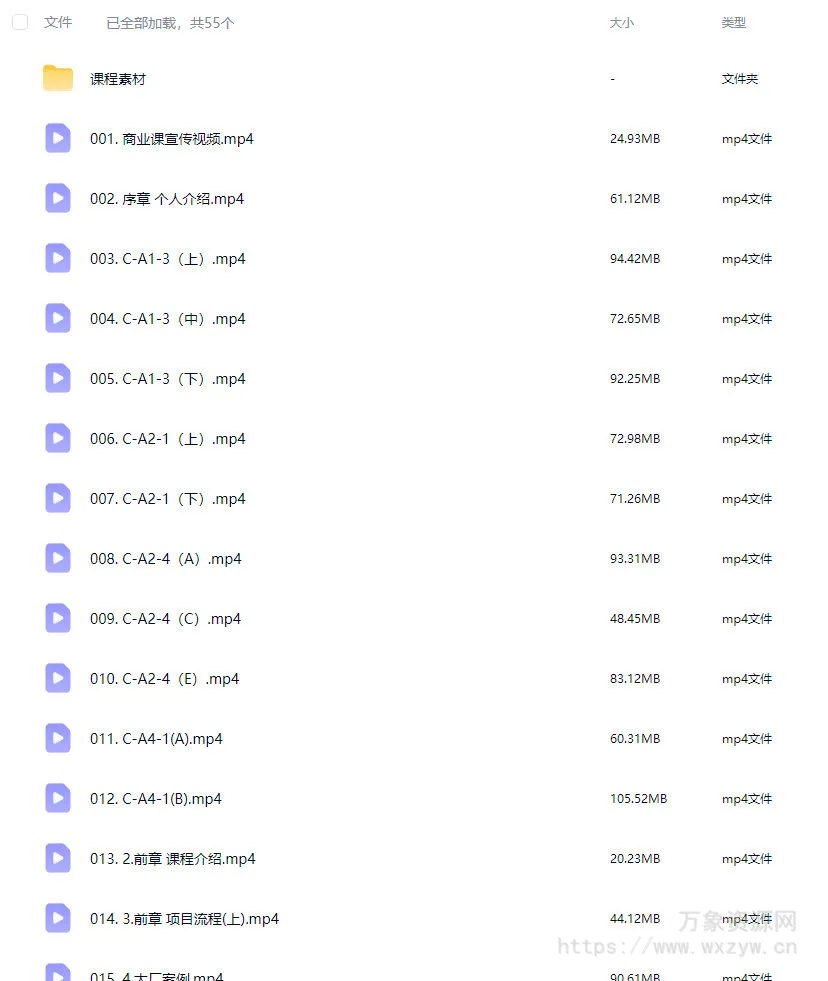Open 013. 2.前章 课程介绍.mp4
The width and height of the screenshot is (828, 981).
(x=172, y=859)
